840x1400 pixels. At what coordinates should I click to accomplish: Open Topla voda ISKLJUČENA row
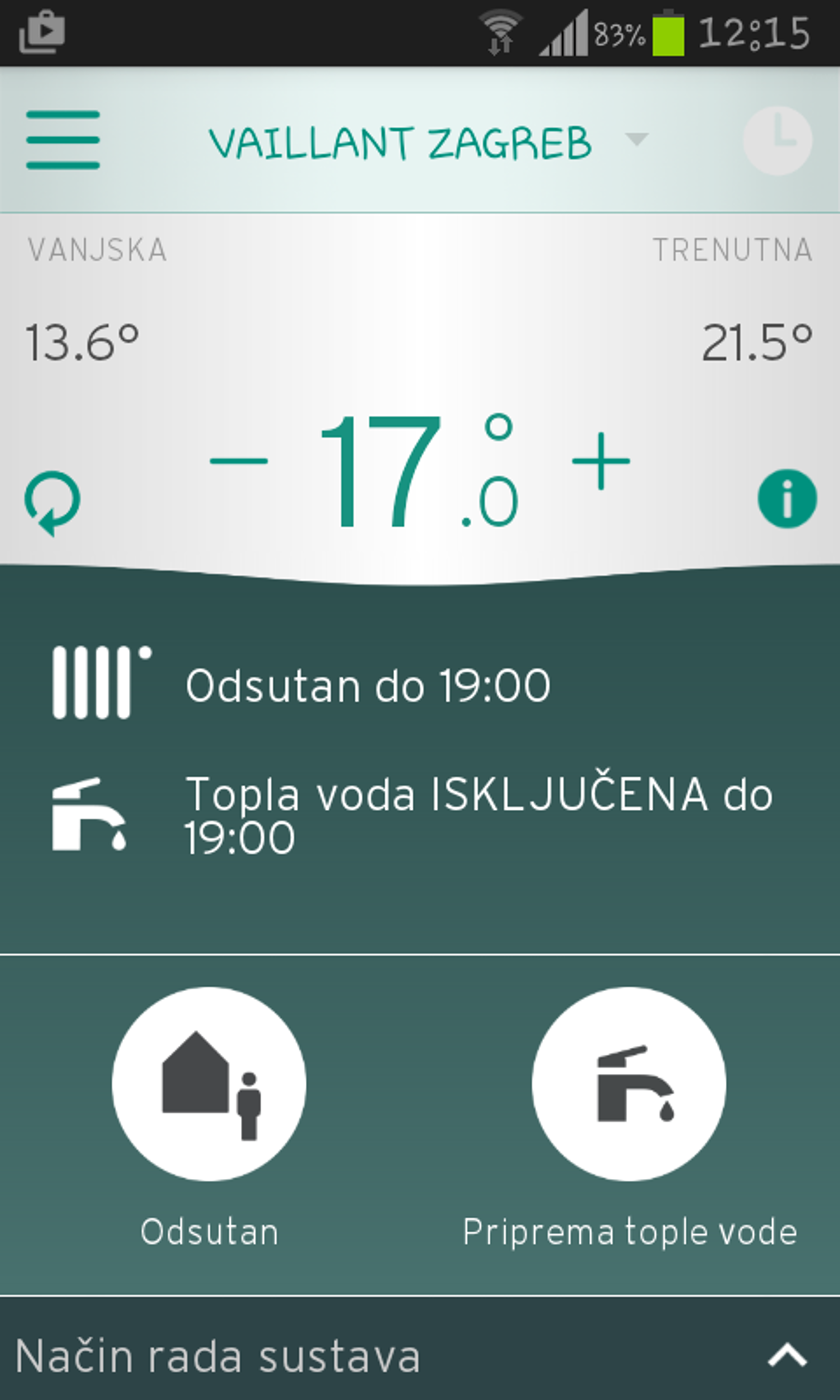(x=420, y=814)
